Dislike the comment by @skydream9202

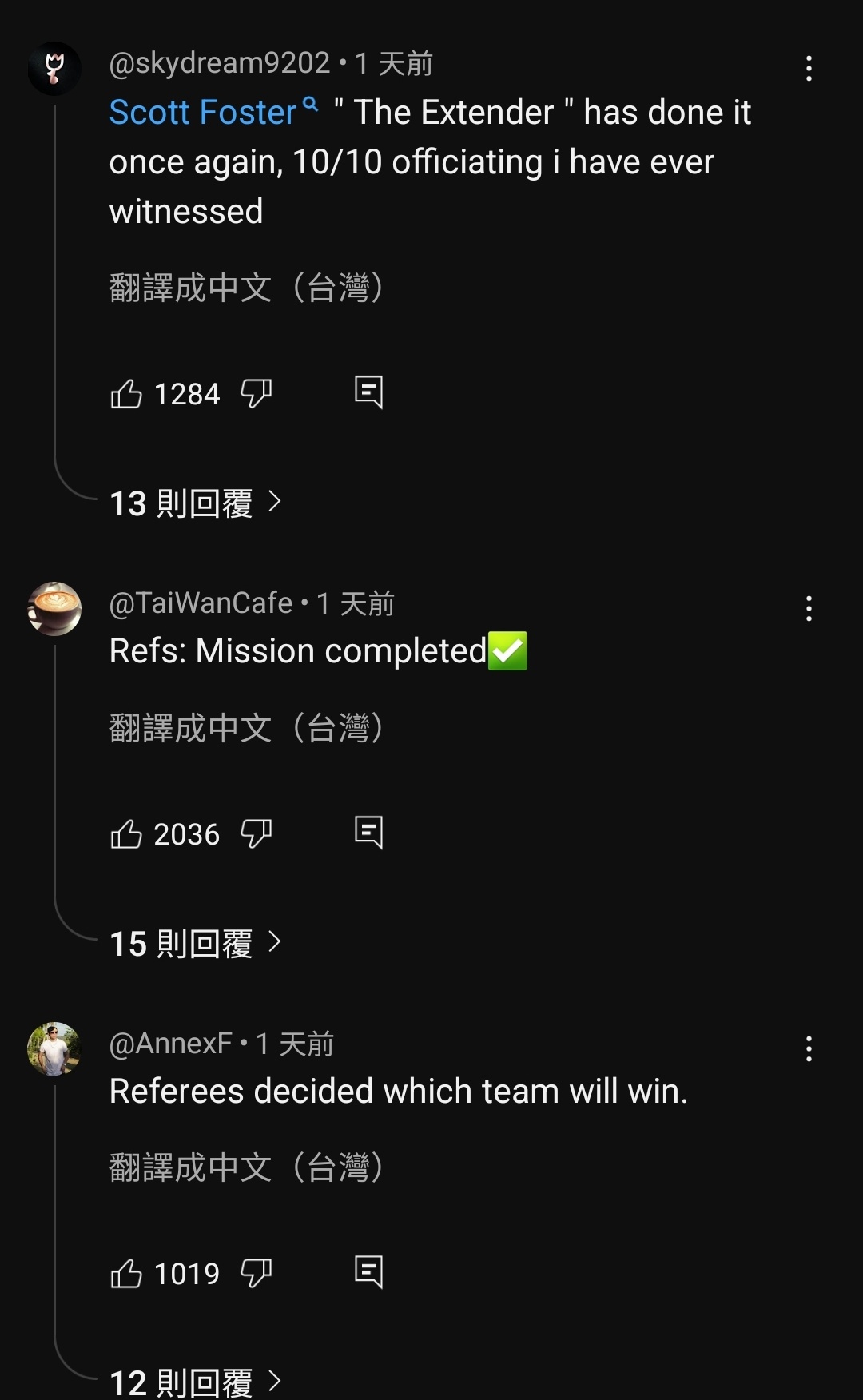tap(257, 393)
